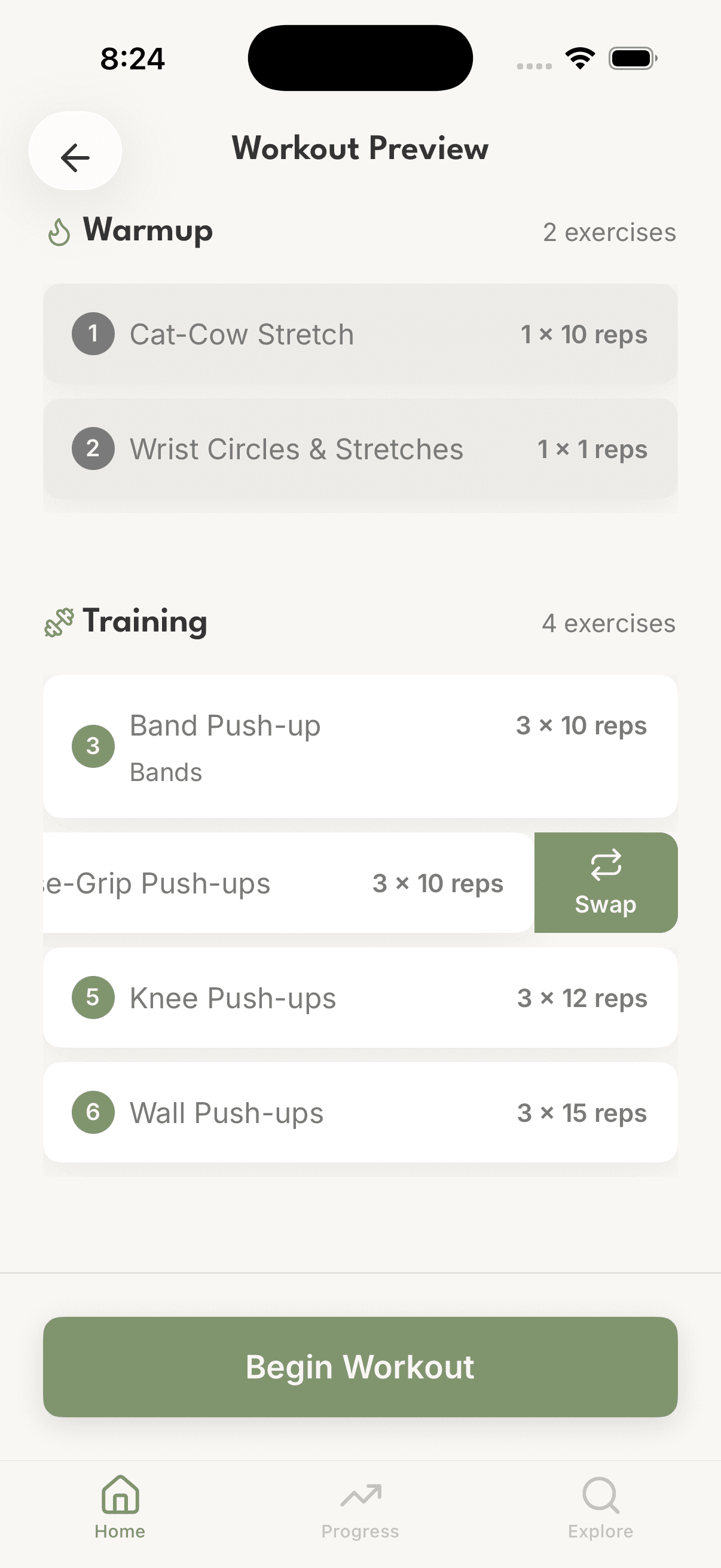Tap the Swap button on Close-Grip Push-ups
This screenshot has height=1568, width=721.
[x=606, y=883]
